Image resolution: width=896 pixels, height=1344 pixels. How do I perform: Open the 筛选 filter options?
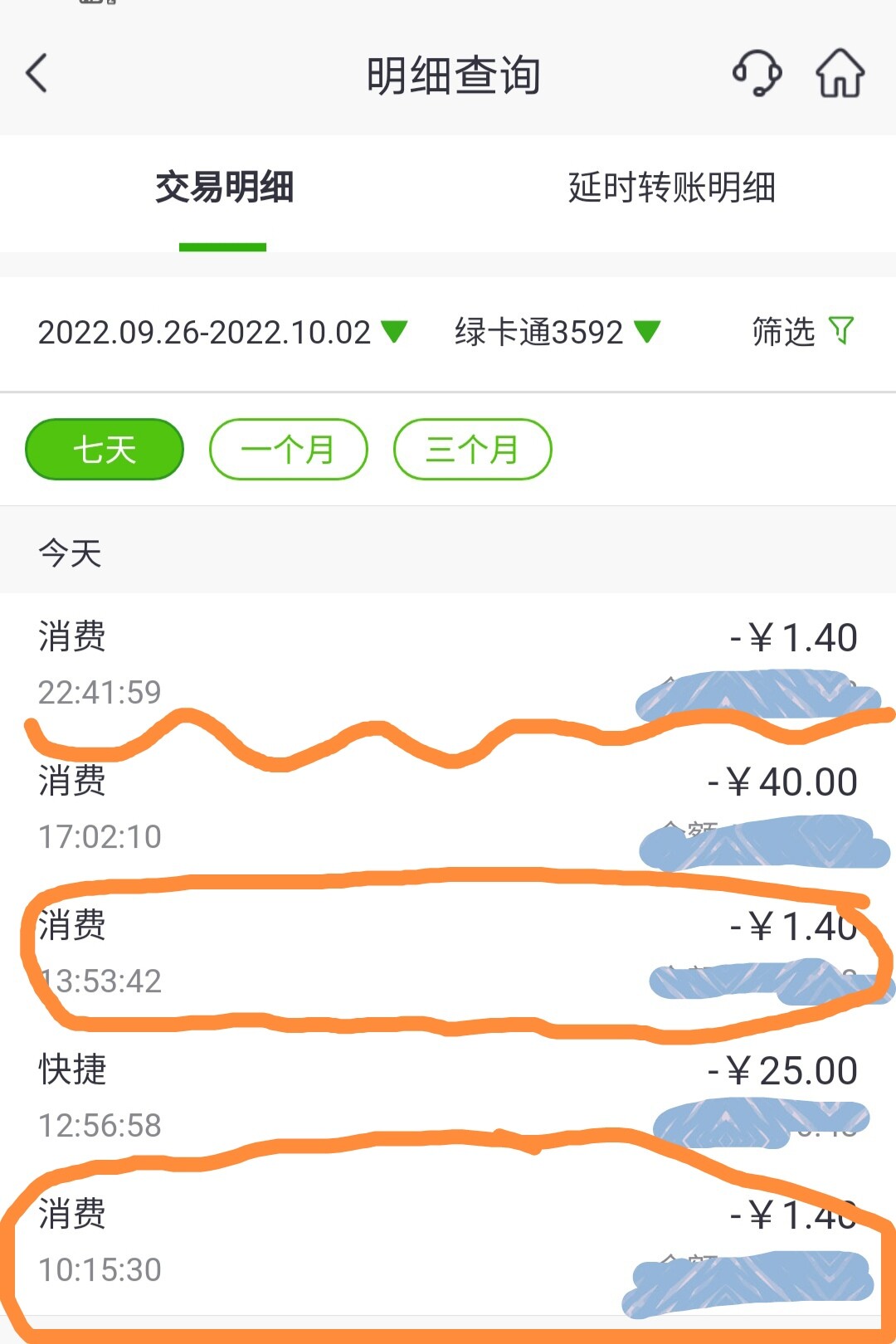coord(801,332)
